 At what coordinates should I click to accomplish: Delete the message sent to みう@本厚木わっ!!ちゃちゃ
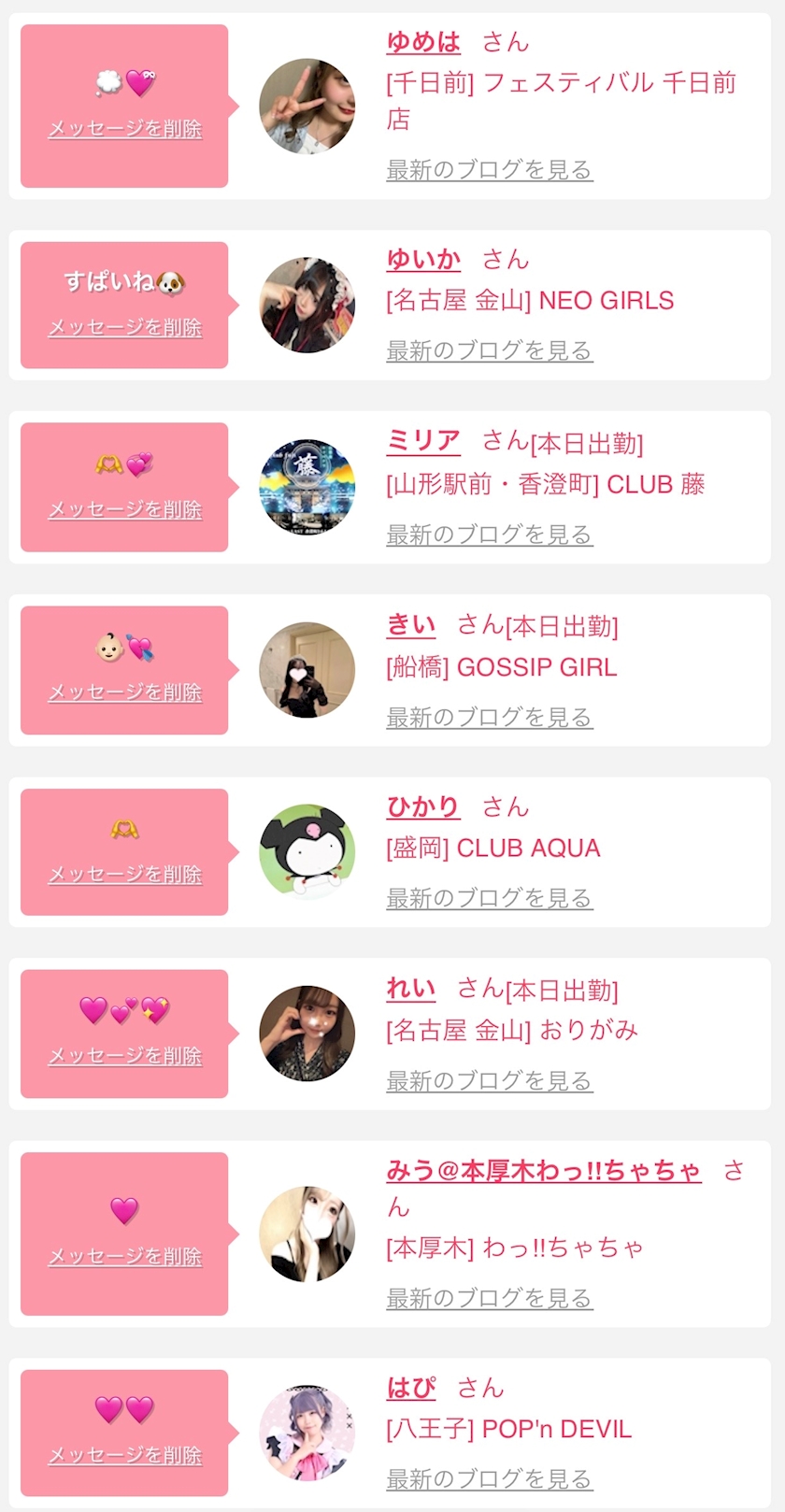pos(124,1257)
